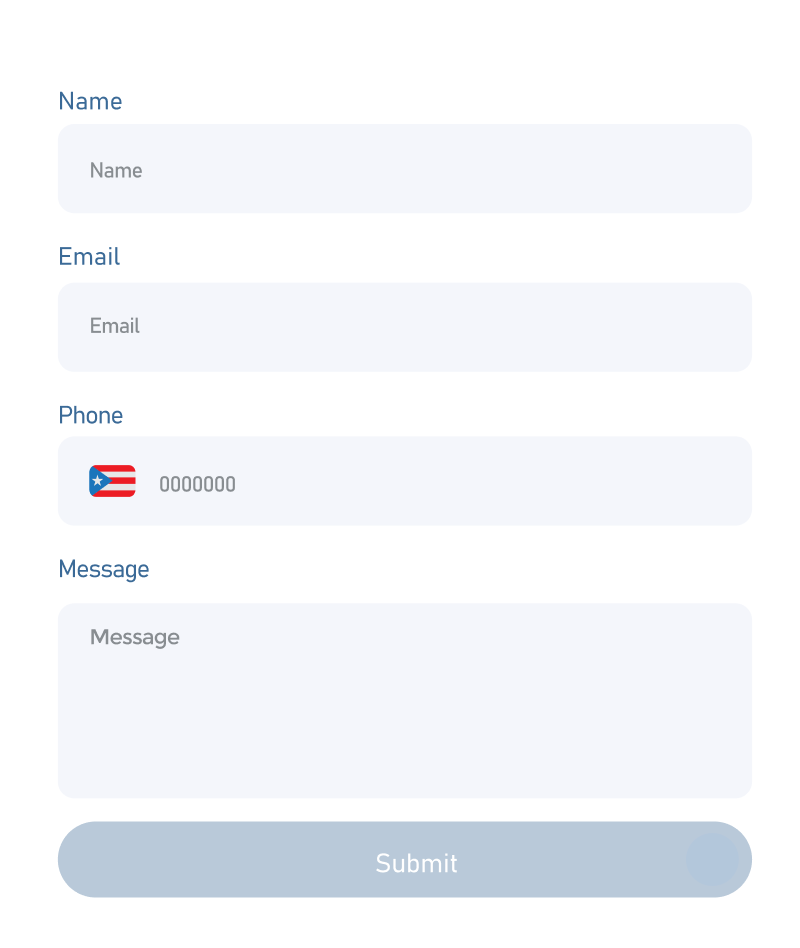
Task: Open the country flag picker
Action: [x=112, y=482]
